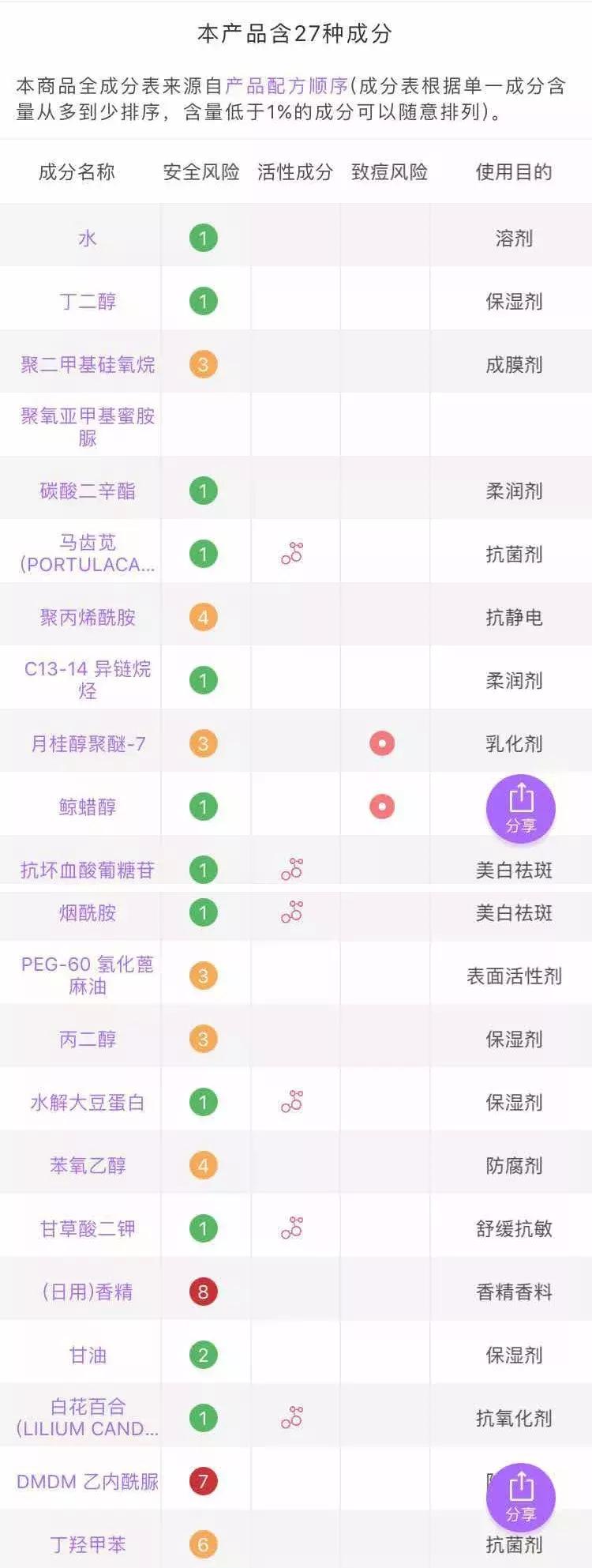Tap the purple 分享 share icon beside 鲸蜡醇
Image resolution: width=592 pixels, height=1568 pixels.
point(521,808)
